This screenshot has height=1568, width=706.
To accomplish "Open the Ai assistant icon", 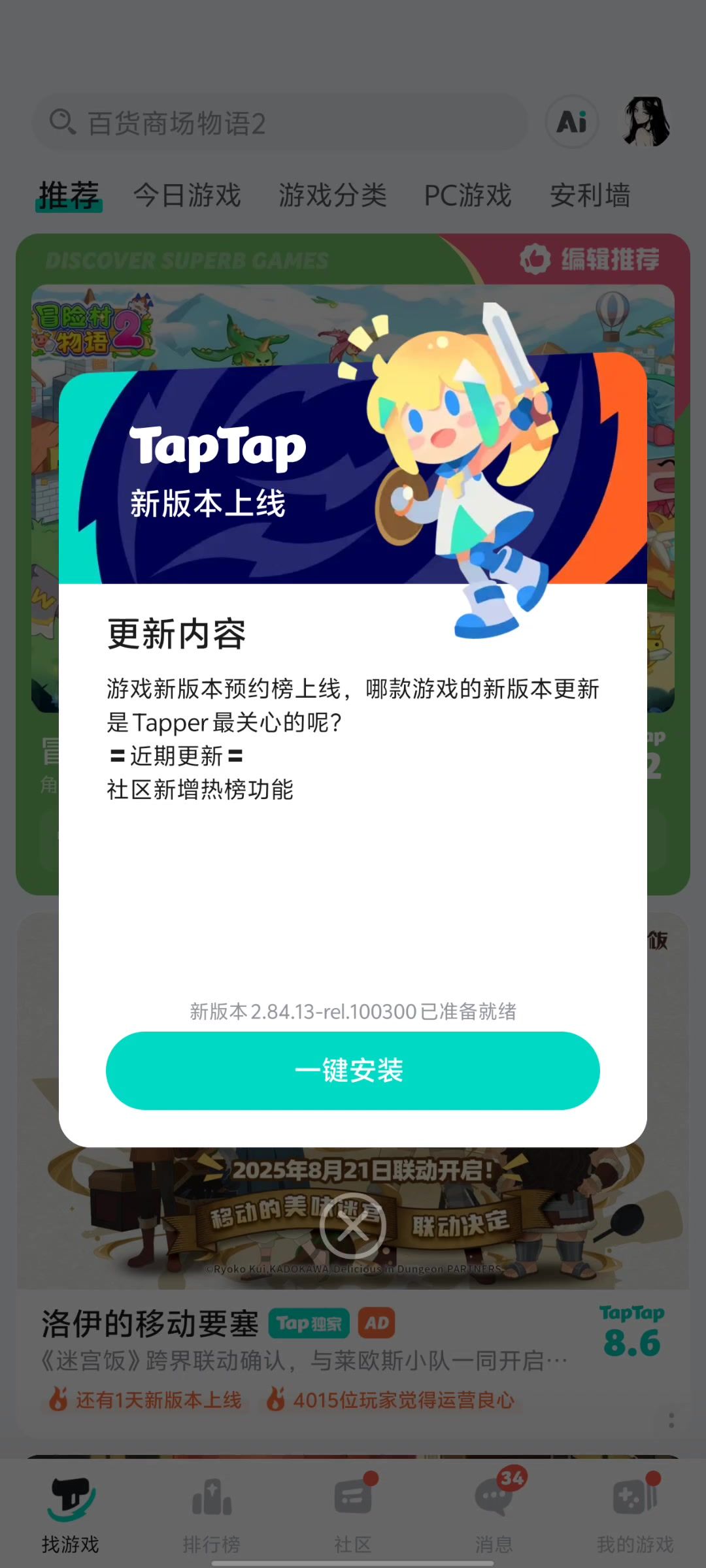I will (x=571, y=122).
